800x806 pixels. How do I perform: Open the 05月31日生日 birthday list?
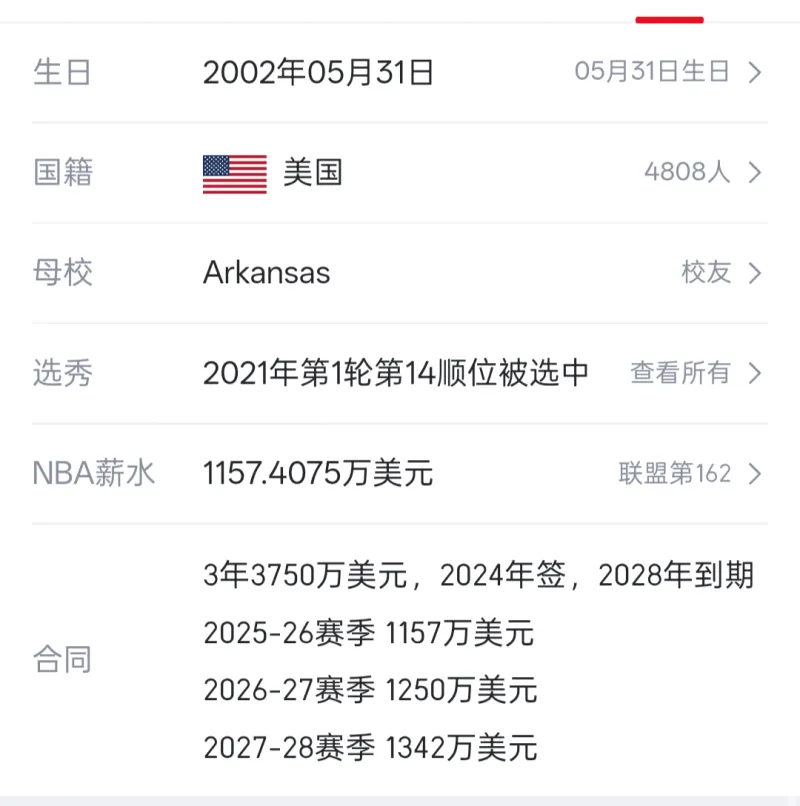(667, 72)
